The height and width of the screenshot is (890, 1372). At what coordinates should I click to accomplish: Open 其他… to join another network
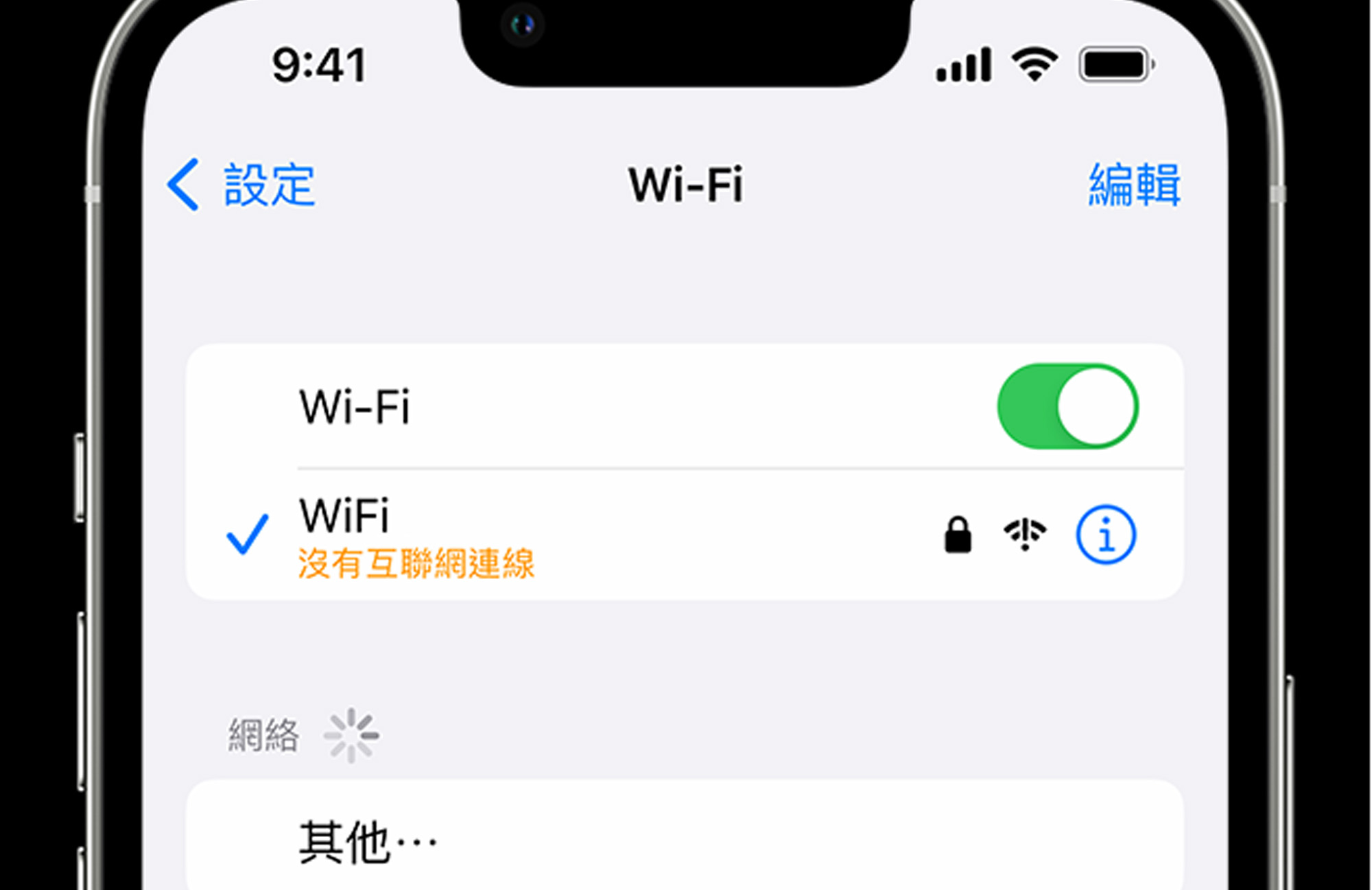pyautogui.click(x=368, y=842)
